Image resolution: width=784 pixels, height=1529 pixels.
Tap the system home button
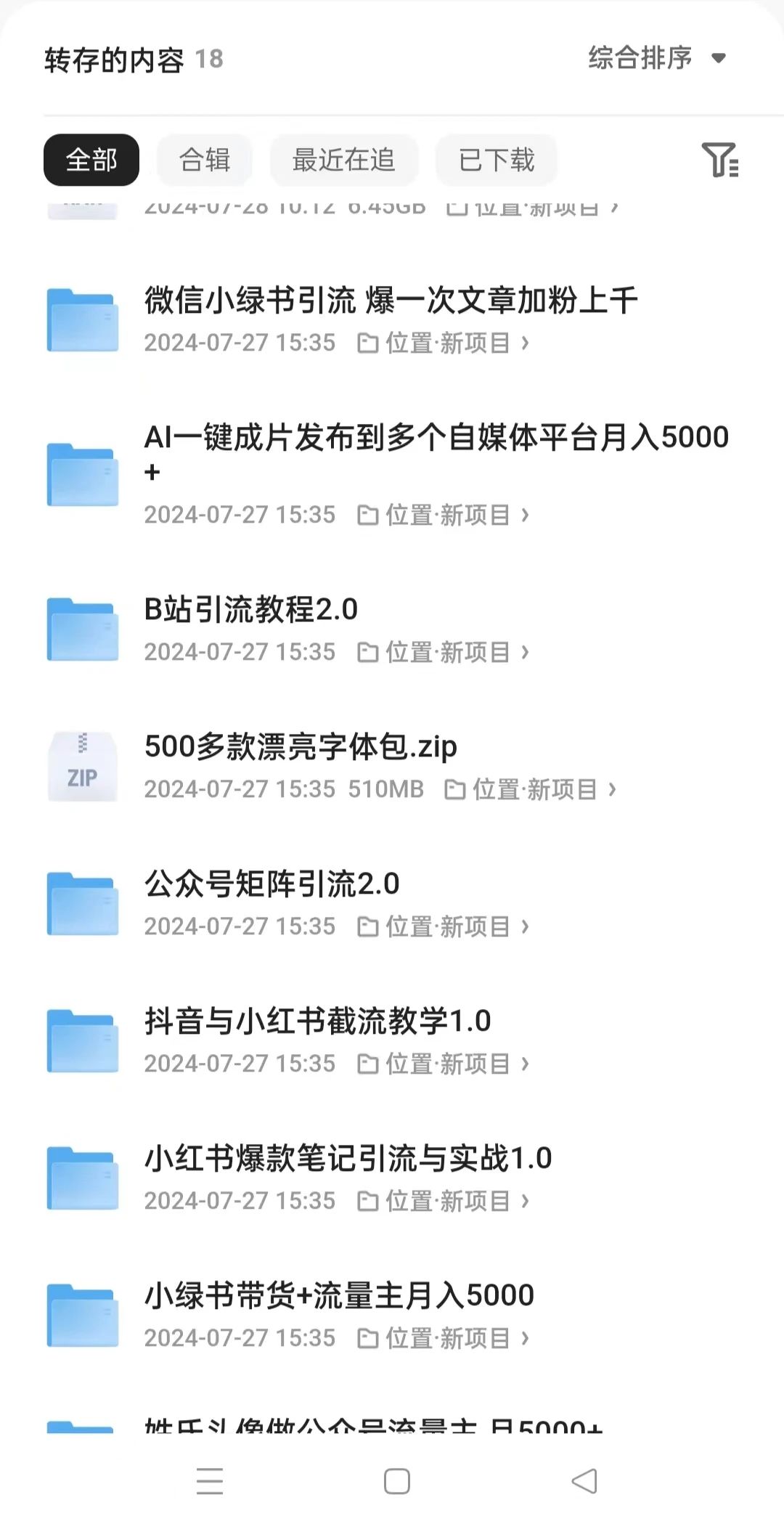(x=396, y=1482)
